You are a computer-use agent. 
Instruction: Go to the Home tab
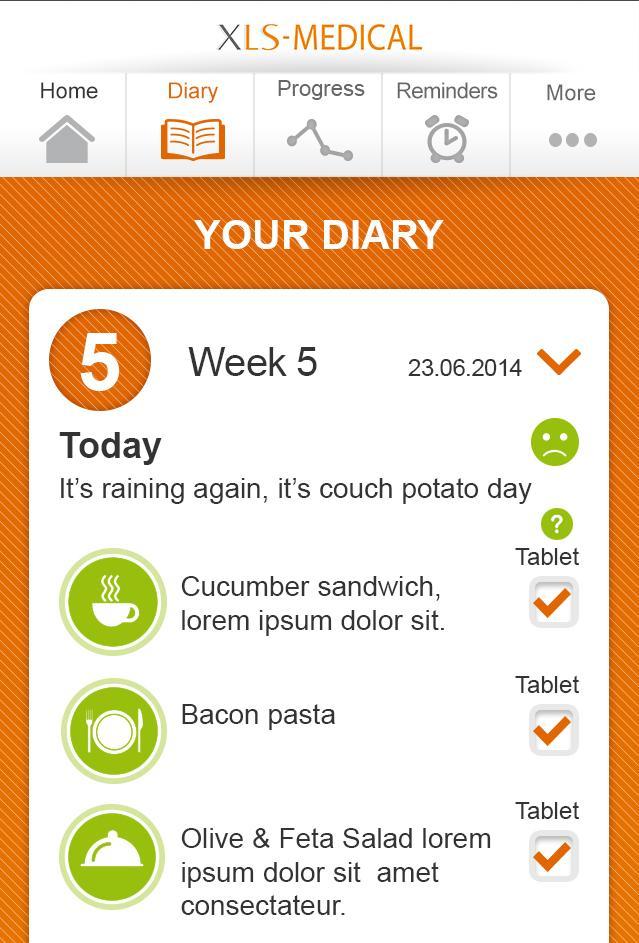point(67,123)
